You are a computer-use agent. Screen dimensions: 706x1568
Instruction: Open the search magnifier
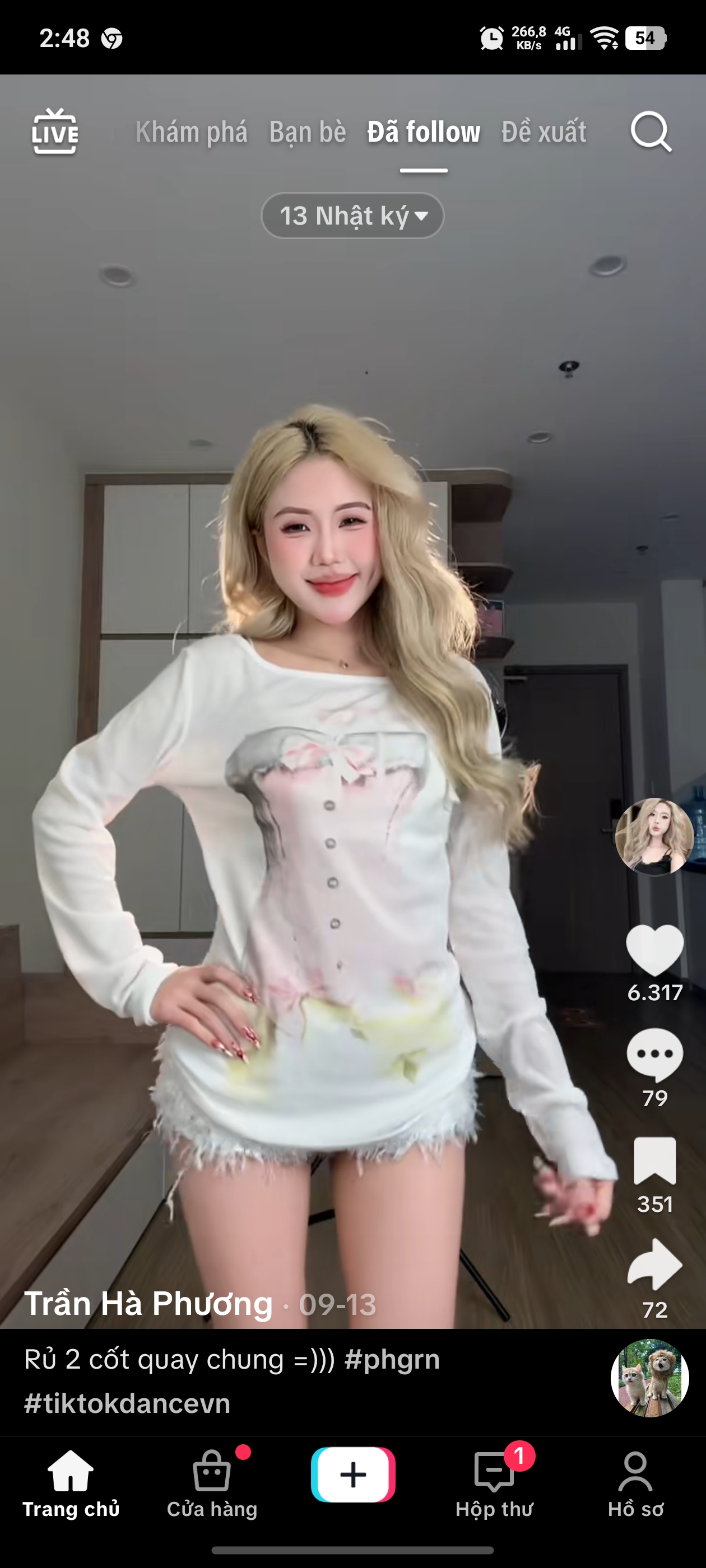651,132
